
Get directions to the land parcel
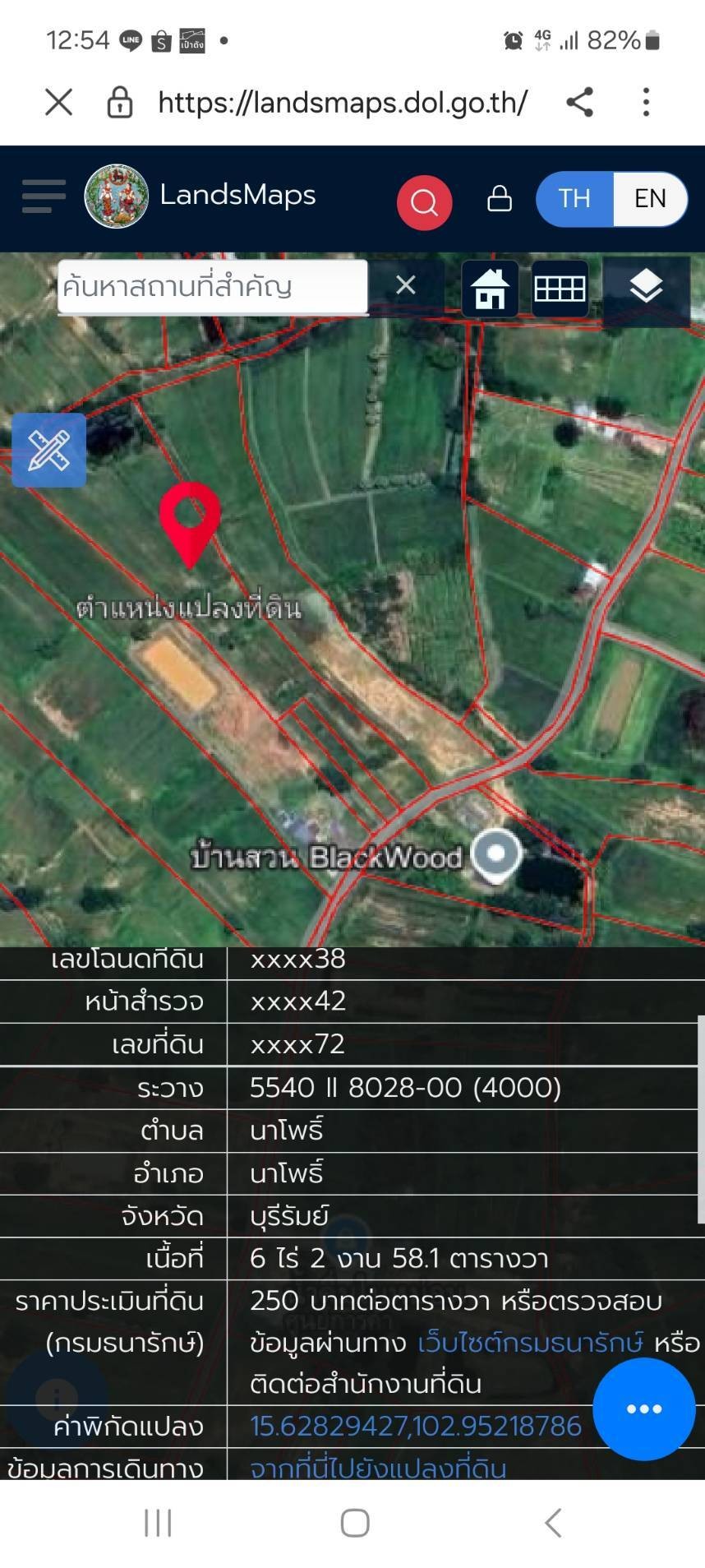[x=378, y=1468]
